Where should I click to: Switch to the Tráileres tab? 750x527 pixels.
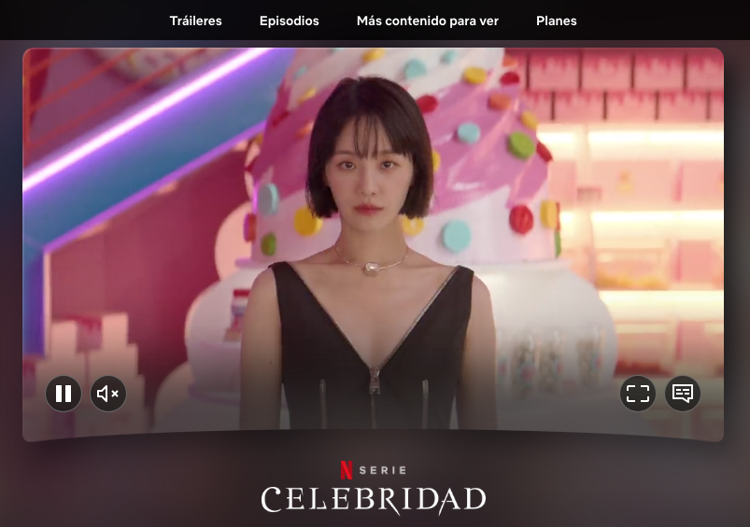click(x=196, y=20)
